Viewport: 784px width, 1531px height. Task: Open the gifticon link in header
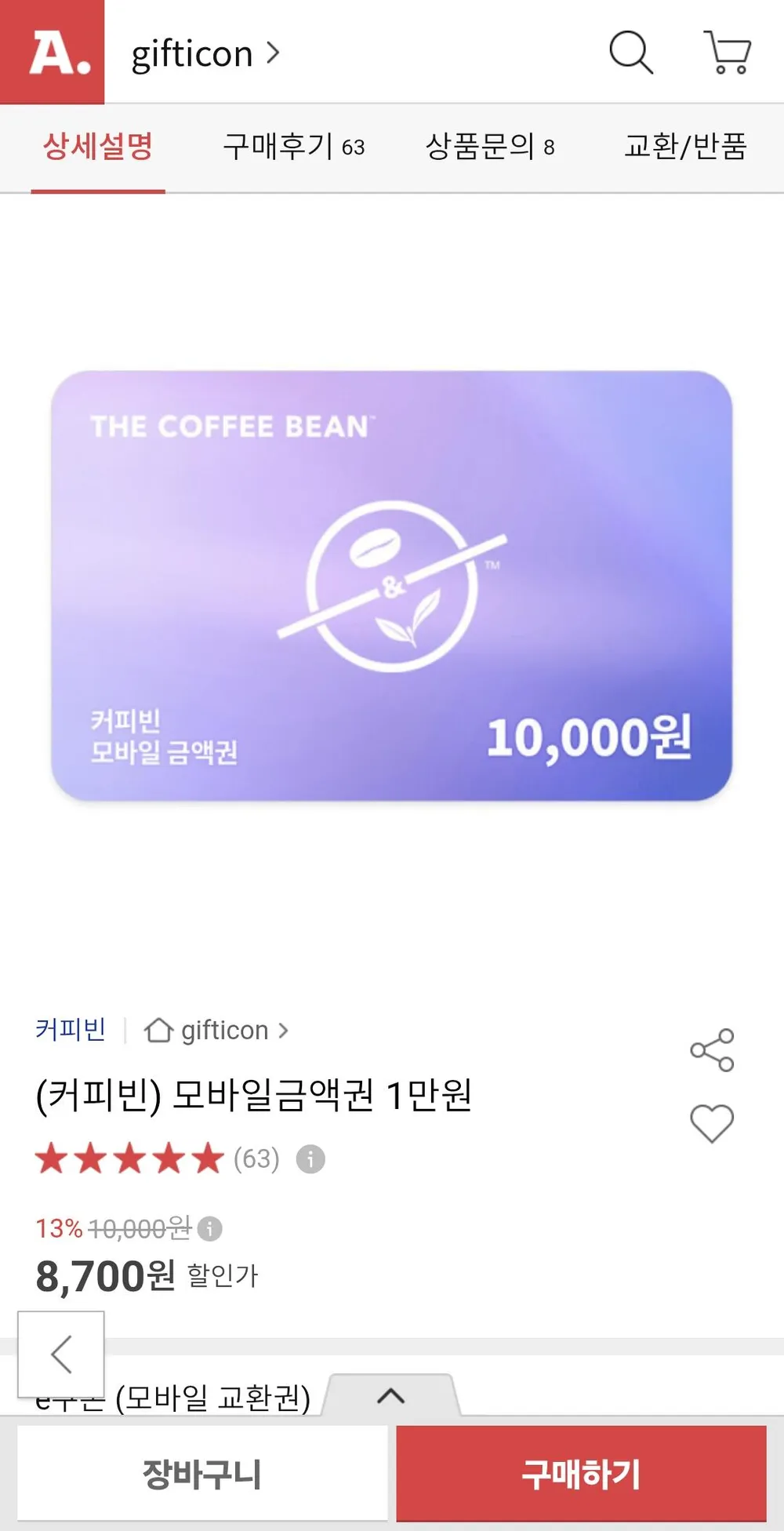[205, 53]
